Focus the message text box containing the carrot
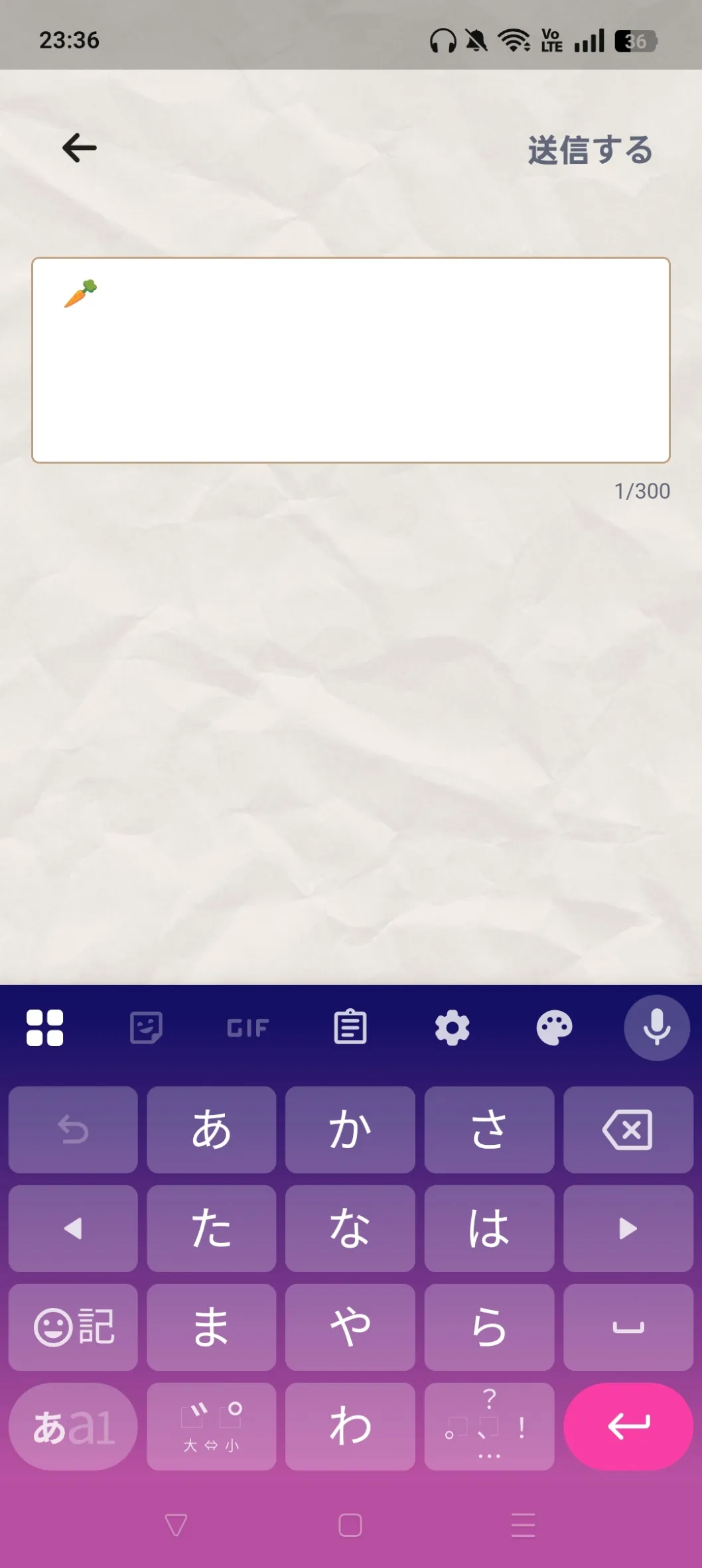Screen dimensions: 702x1568 click(351, 360)
